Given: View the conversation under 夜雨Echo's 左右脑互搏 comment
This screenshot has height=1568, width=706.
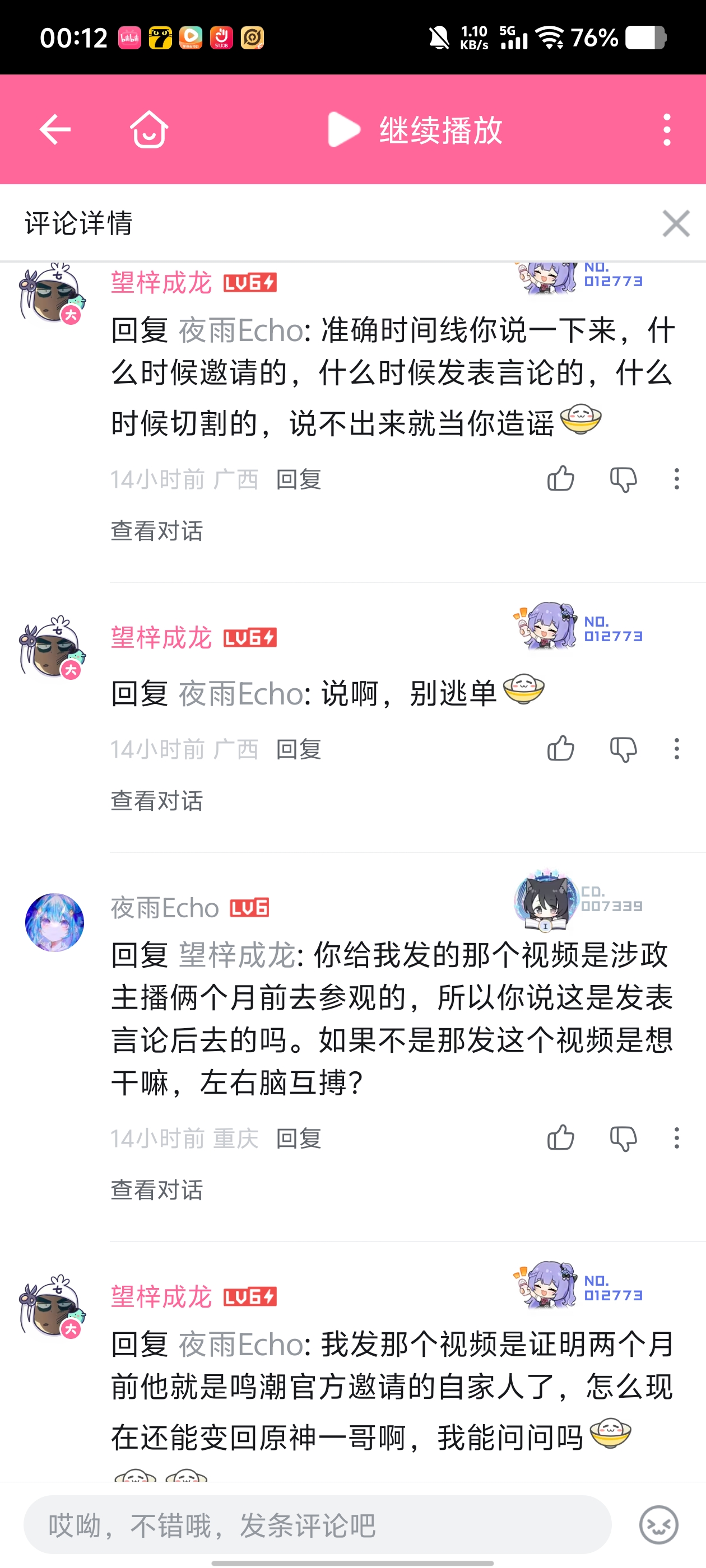Looking at the screenshot, I should point(156,1189).
